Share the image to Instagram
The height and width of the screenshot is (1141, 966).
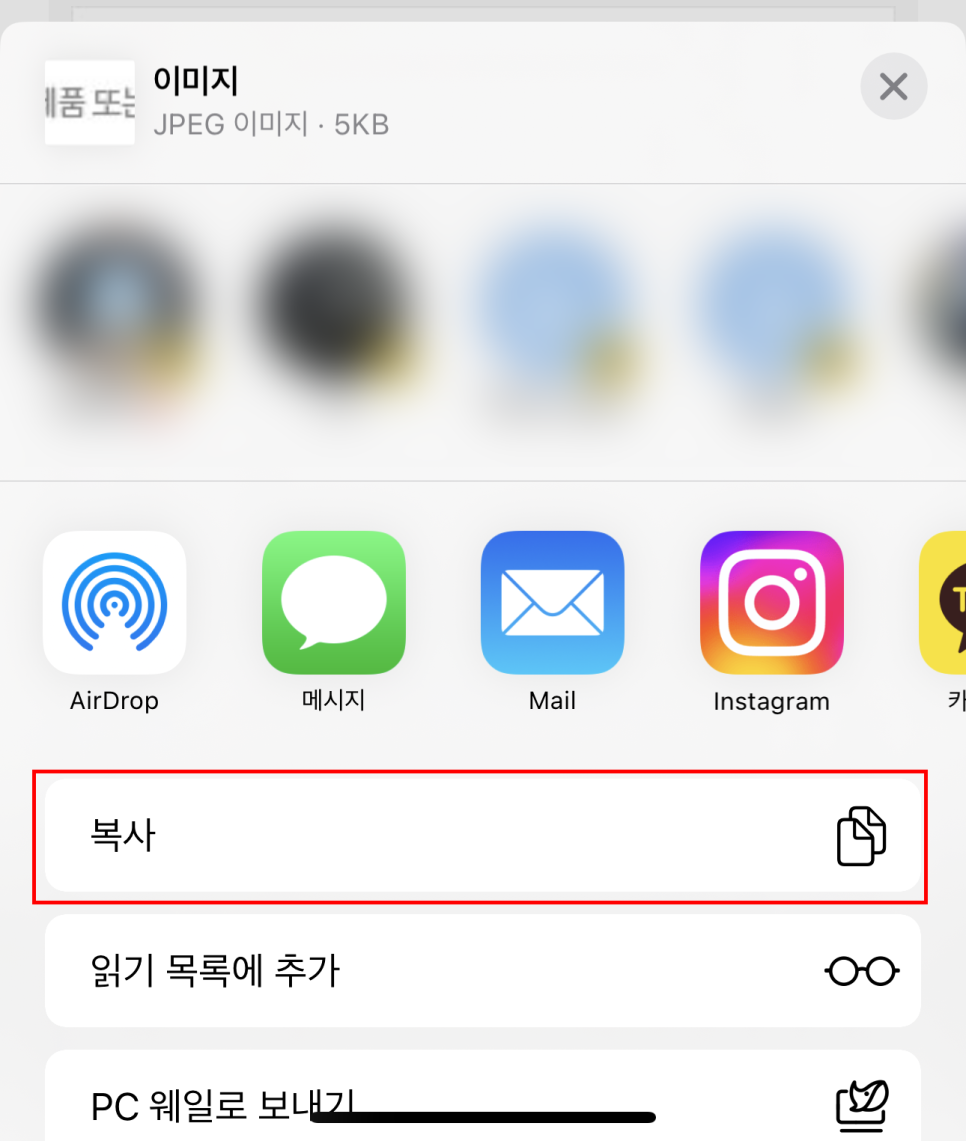[771, 603]
